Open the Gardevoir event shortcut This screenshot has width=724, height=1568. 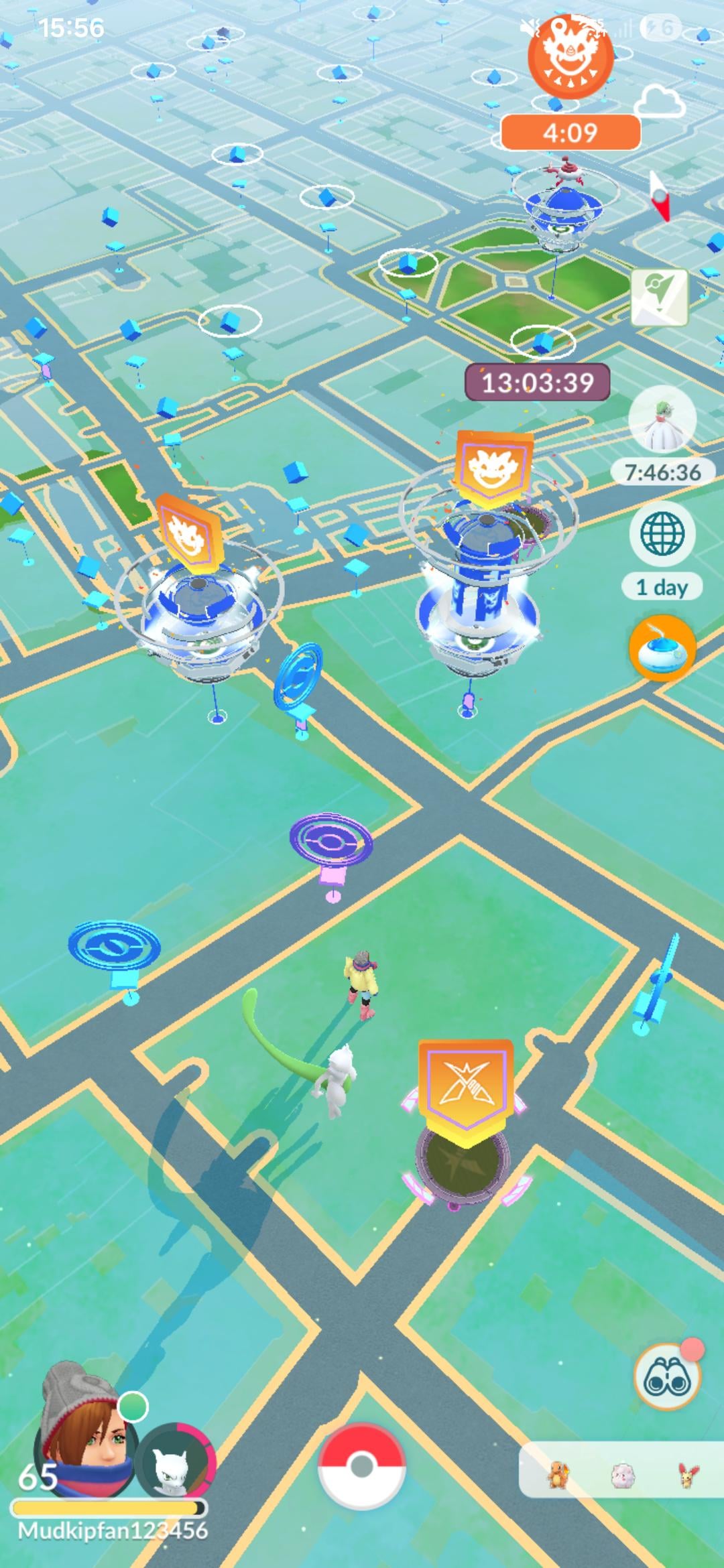click(662, 421)
